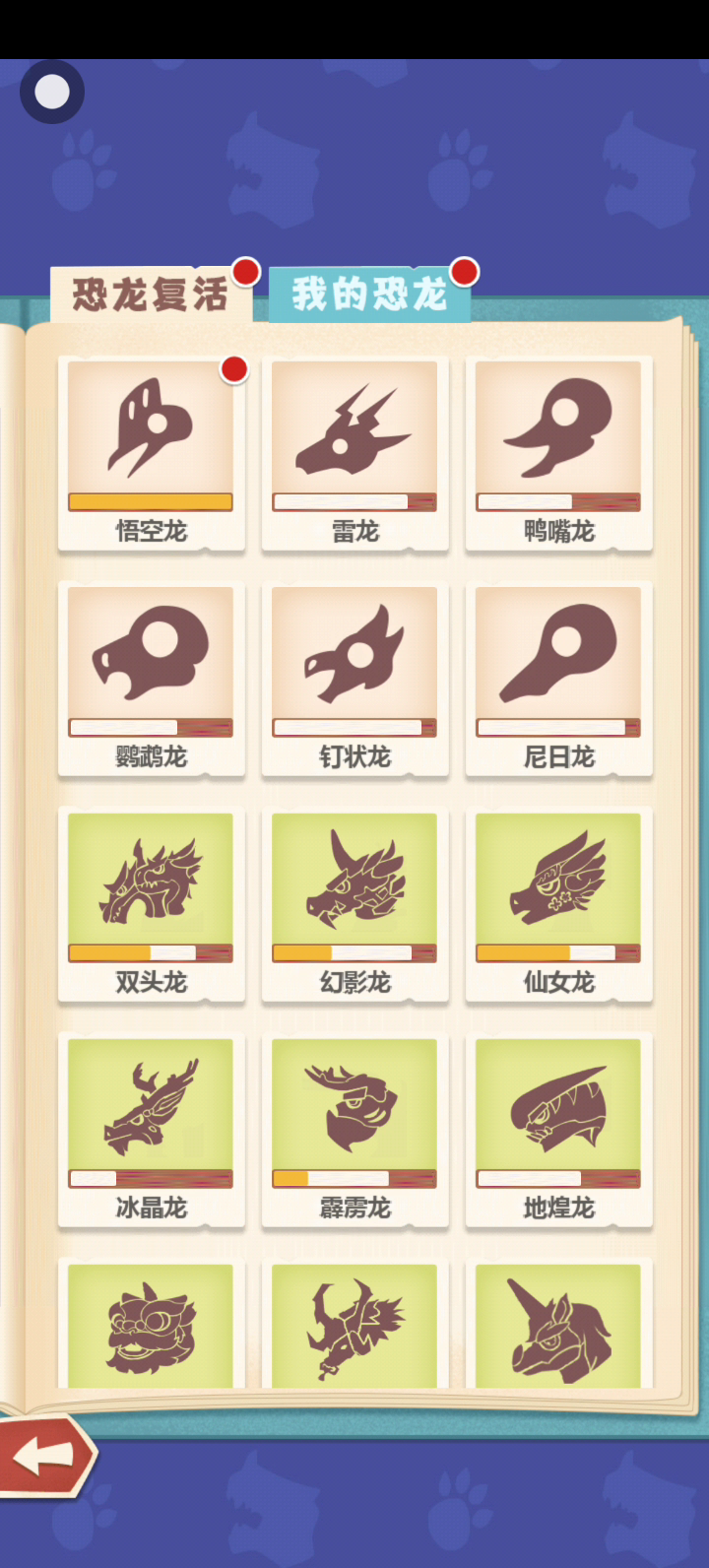Open the 幻影龙 card
The image size is (709, 1568).
tap(354, 903)
